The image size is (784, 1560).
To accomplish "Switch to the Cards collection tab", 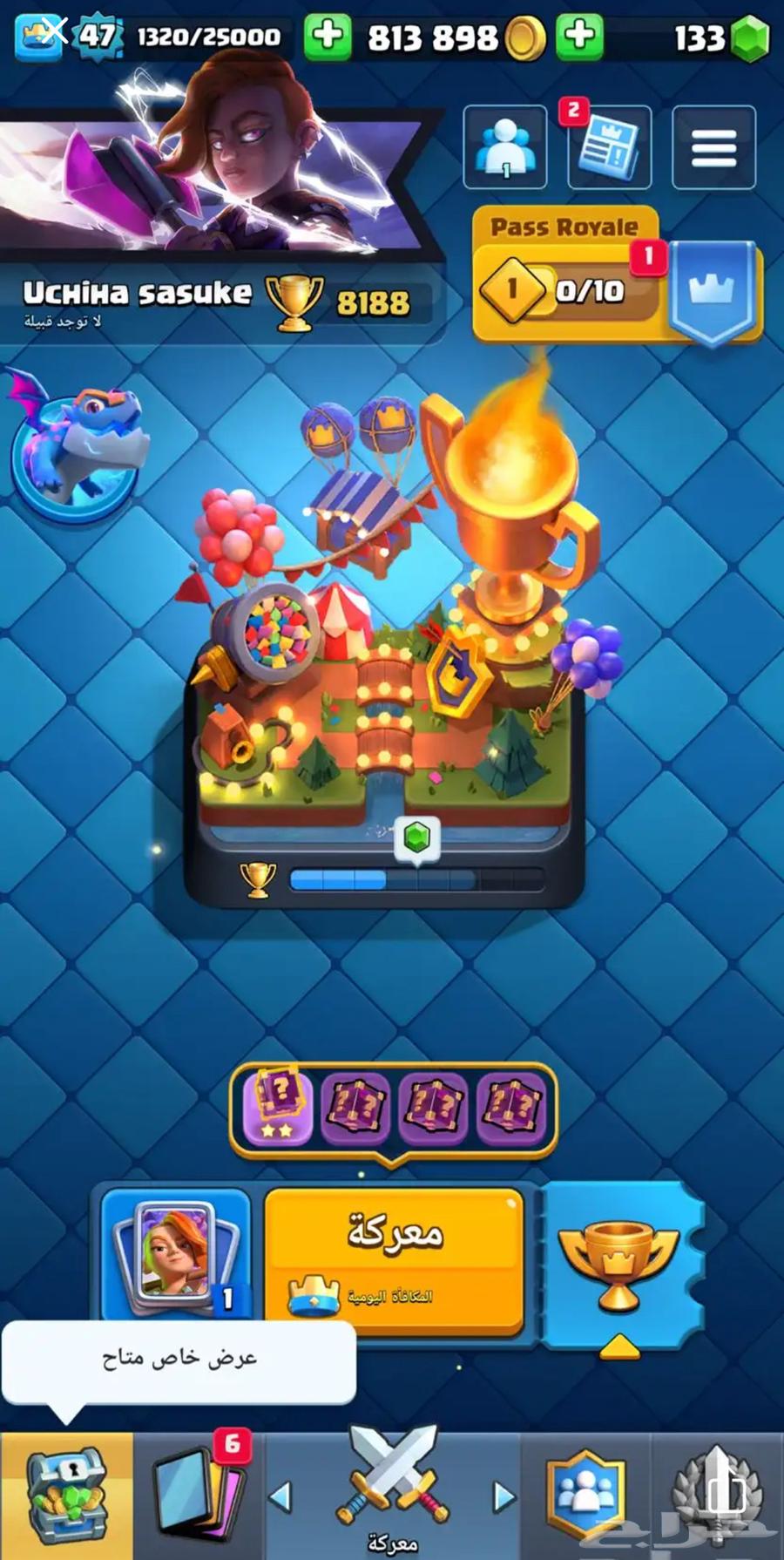I will [199, 1495].
